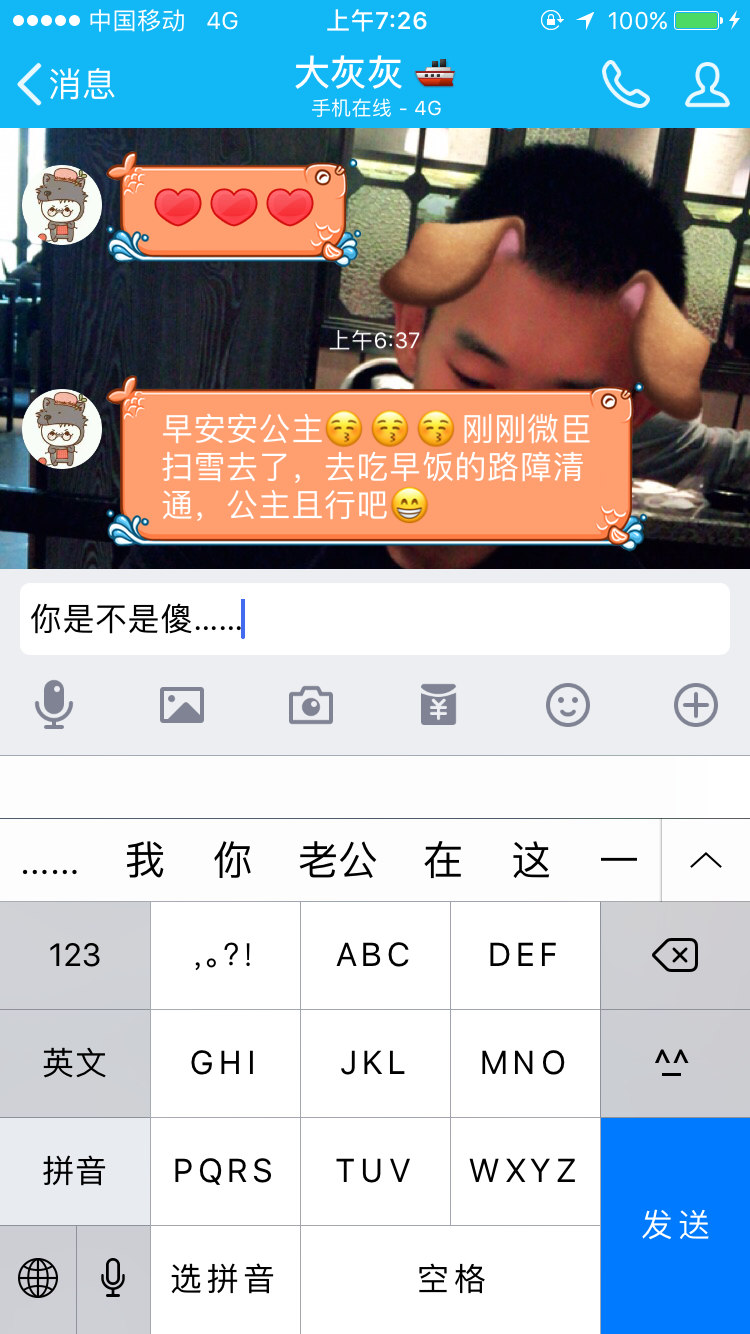Image resolution: width=750 pixels, height=1334 pixels.
Task: Switch keyboards with the globe key
Action: [38, 1279]
